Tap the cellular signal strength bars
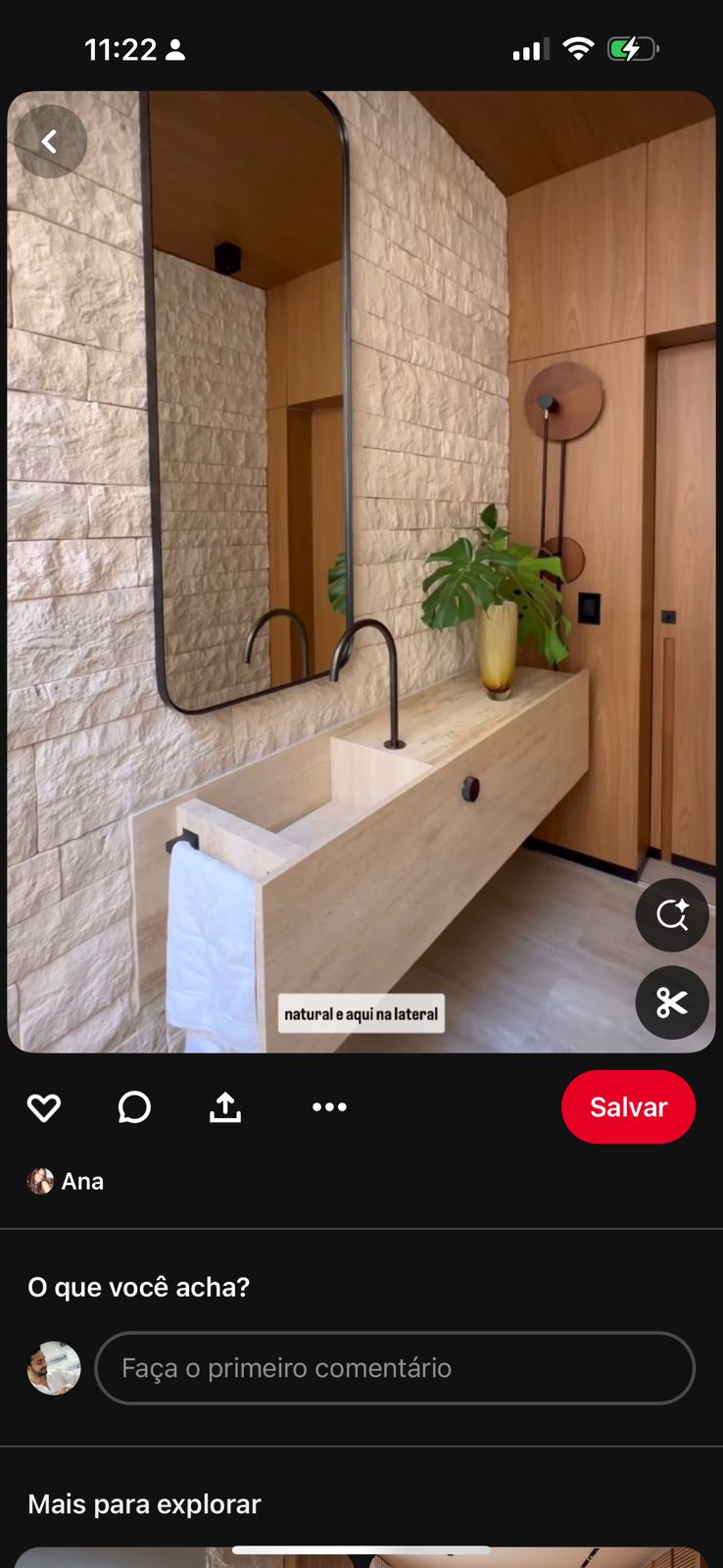The height and width of the screenshot is (1568, 723). (527, 48)
